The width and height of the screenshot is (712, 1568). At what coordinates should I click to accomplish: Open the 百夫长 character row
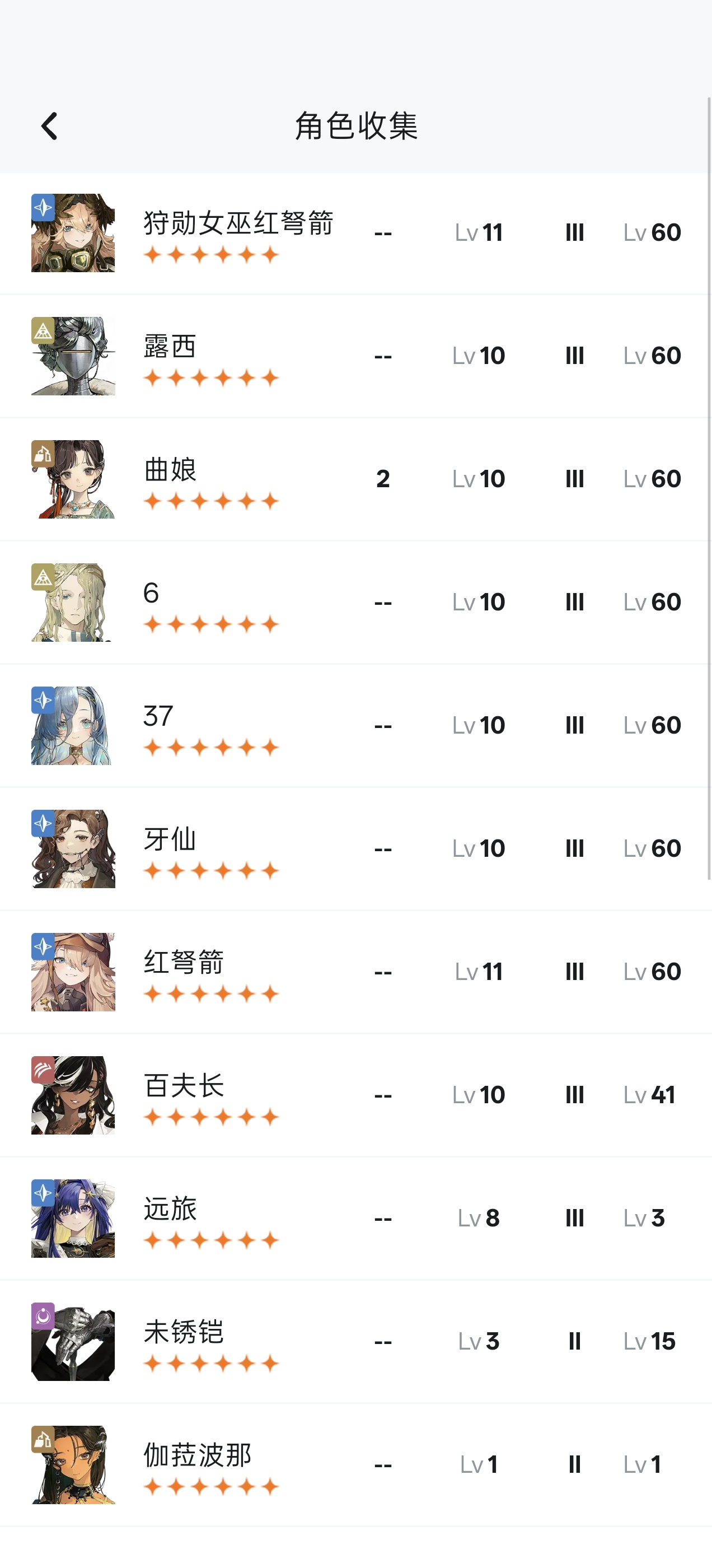(356, 1096)
